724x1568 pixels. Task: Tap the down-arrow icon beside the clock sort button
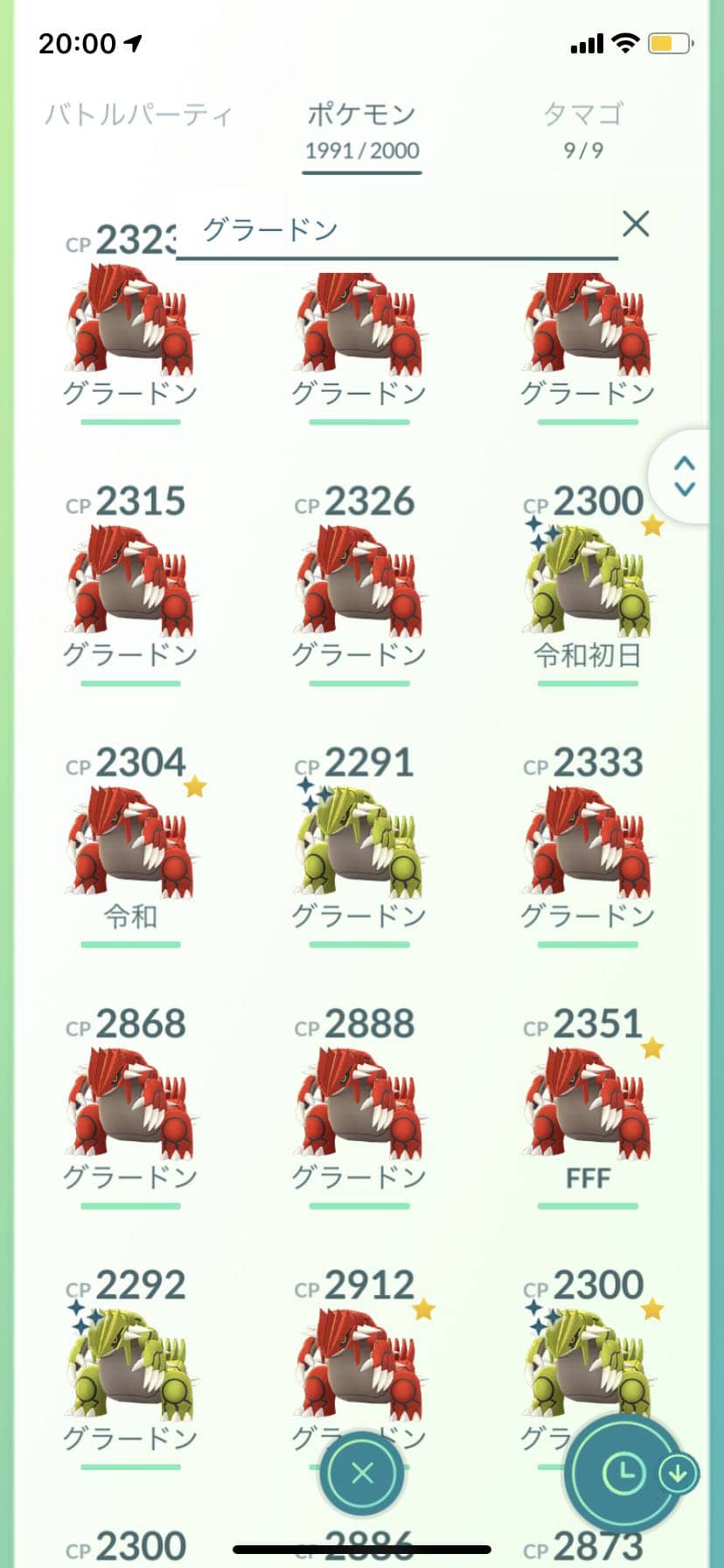click(677, 1473)
